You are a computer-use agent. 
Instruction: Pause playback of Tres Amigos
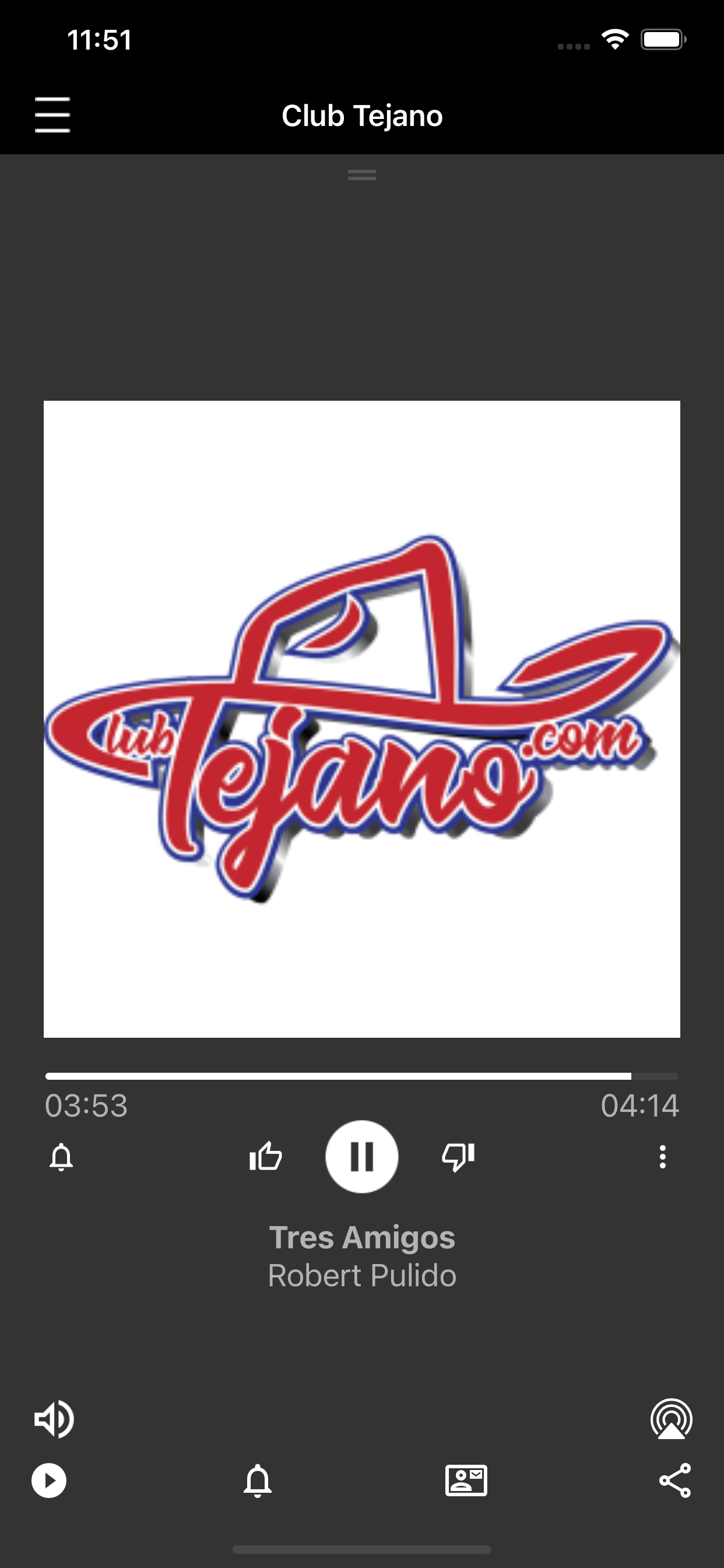(x=362, y=1157)
